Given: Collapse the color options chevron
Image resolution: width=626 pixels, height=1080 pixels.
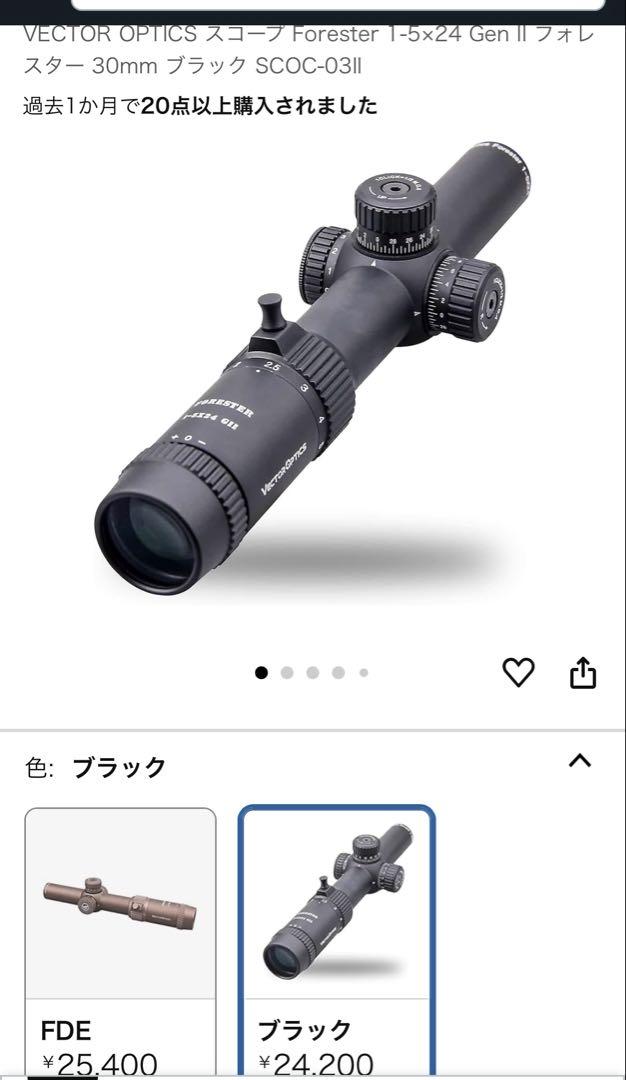Looking at the screenshot, I should (x=580, y=761).
